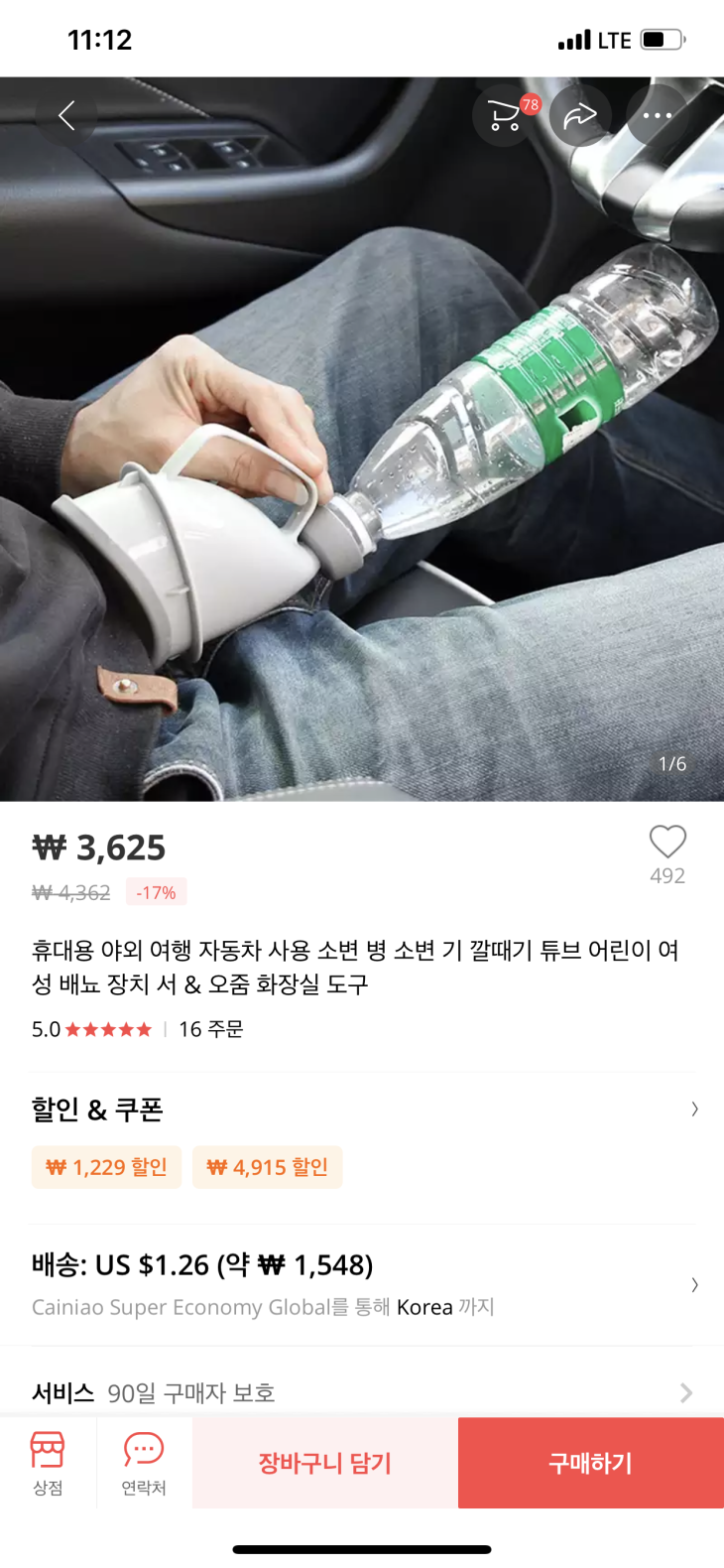This screenshot has width=724, height=1568.
Task: Visit the seller's 상점 page
Action: click(x=48, y=1463)
